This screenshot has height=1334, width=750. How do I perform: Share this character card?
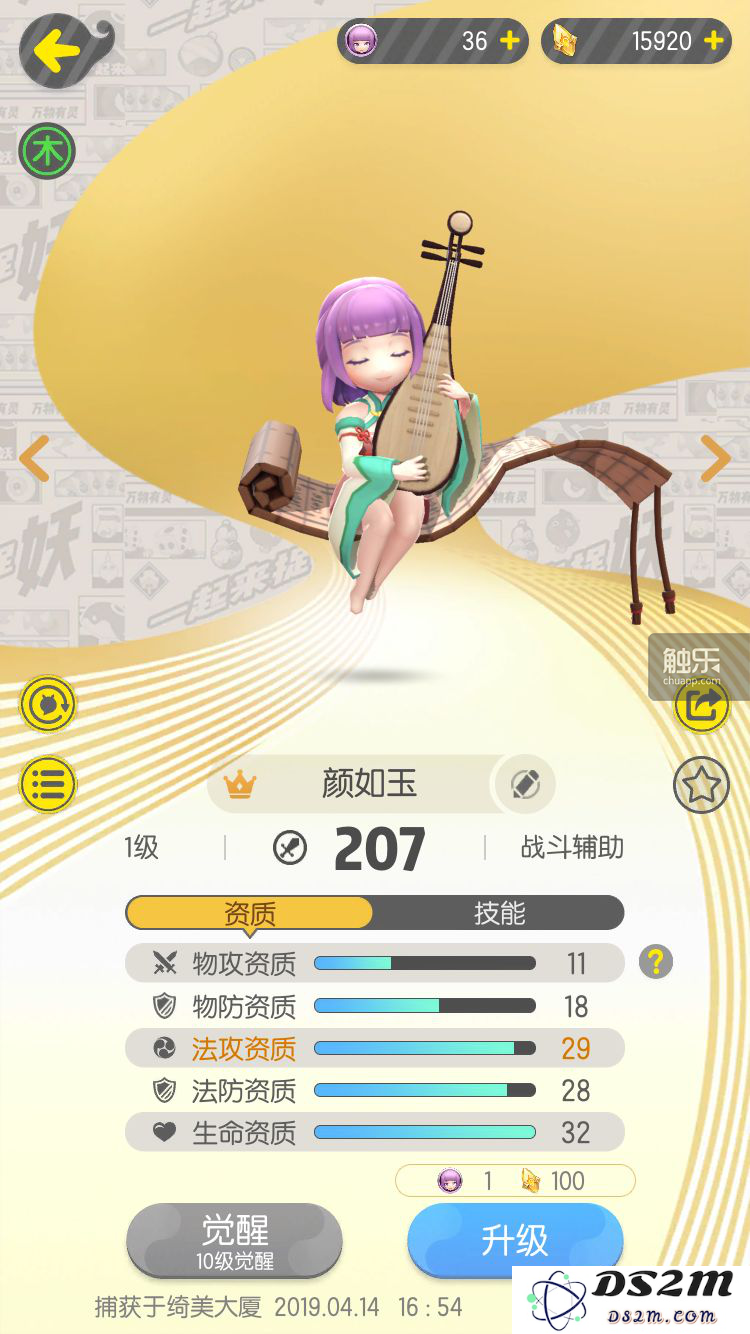tap(701, 706)
